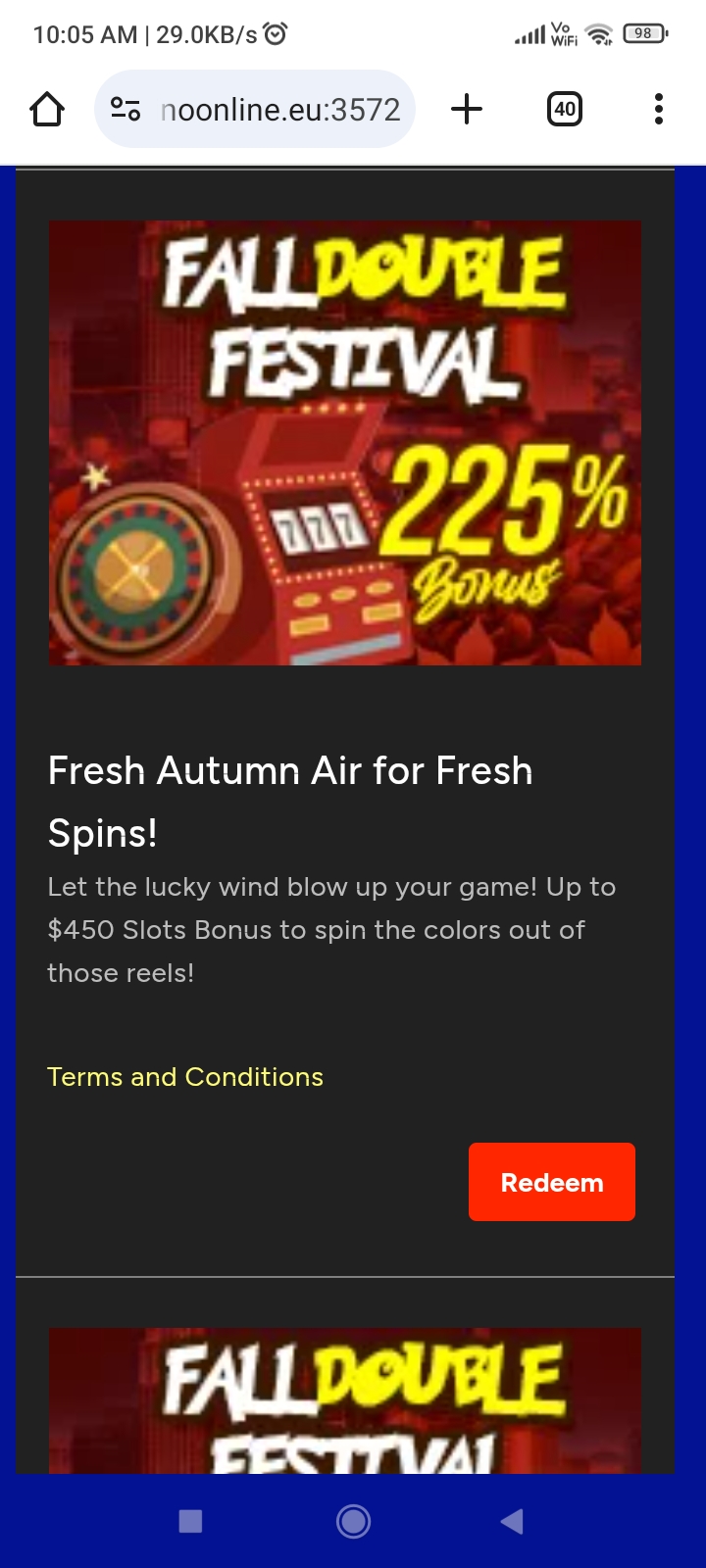Screen dimensions: 706x1568
Task: Tap the system home button
Action: click(x=353, y=1521)
